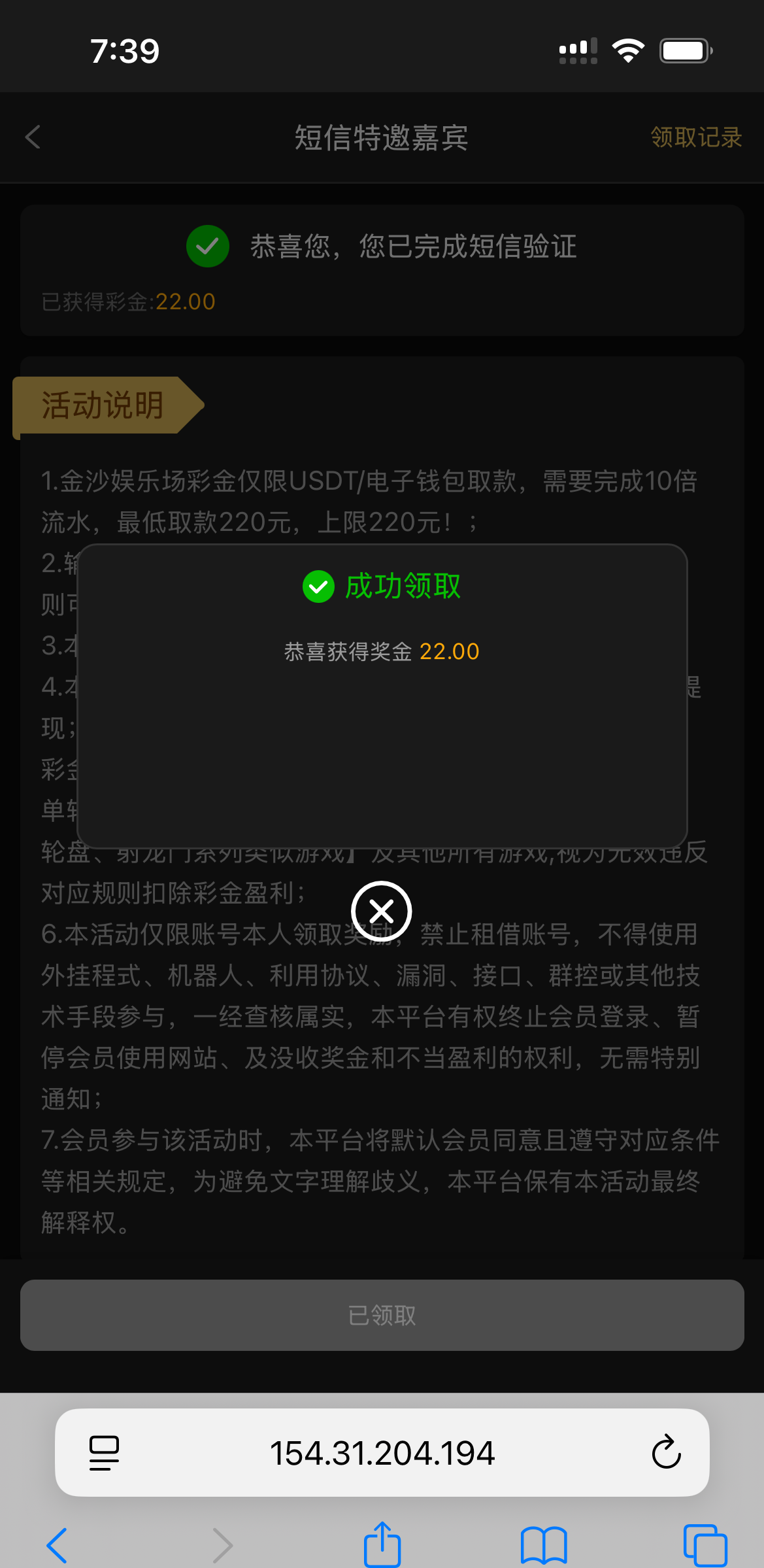
Task: Go back from 短信特邀嘉宾 page
Action: click(33, 137)
